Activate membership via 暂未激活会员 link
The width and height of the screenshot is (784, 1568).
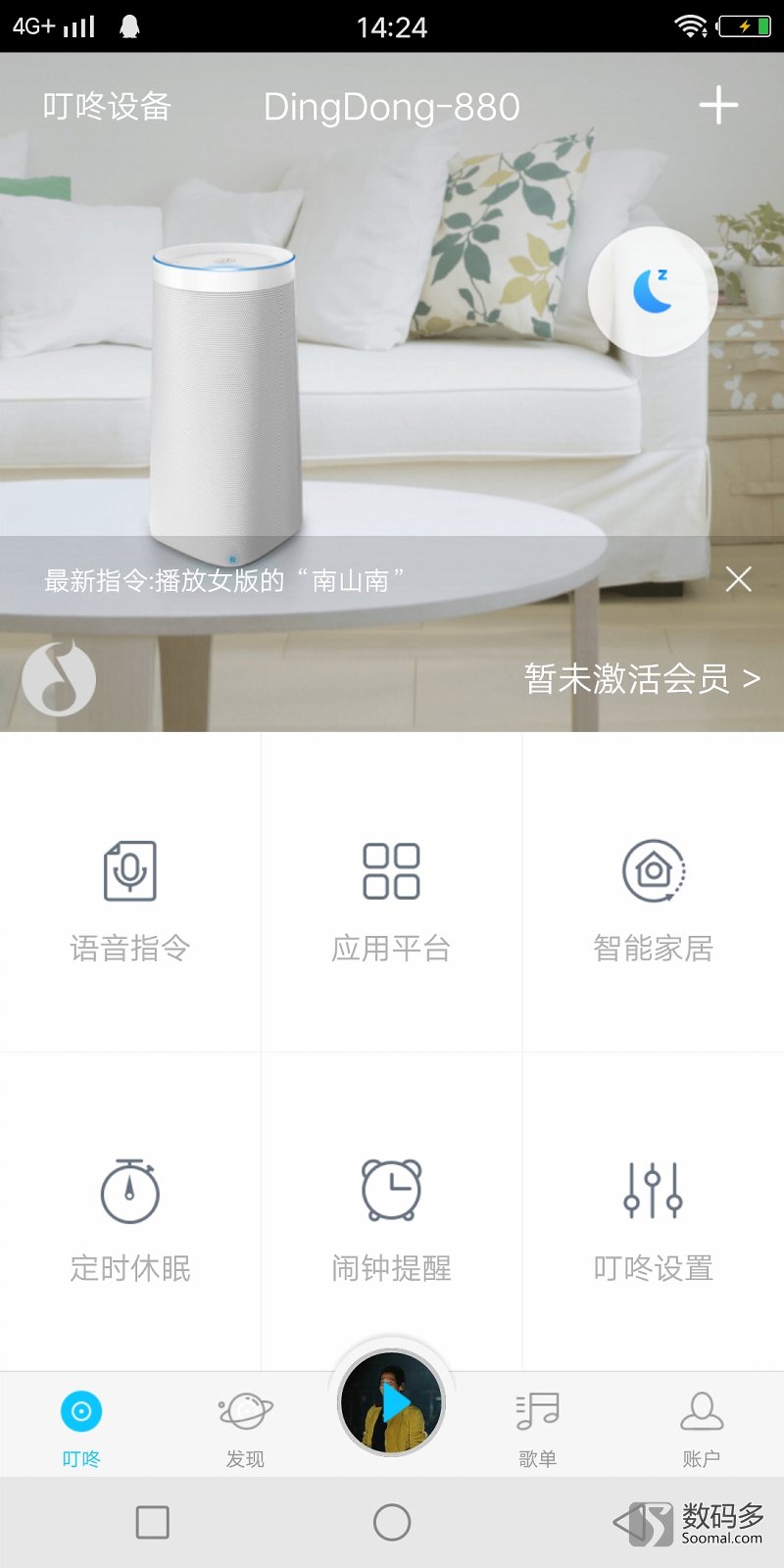pyautogui.click(x=623, y=679)
